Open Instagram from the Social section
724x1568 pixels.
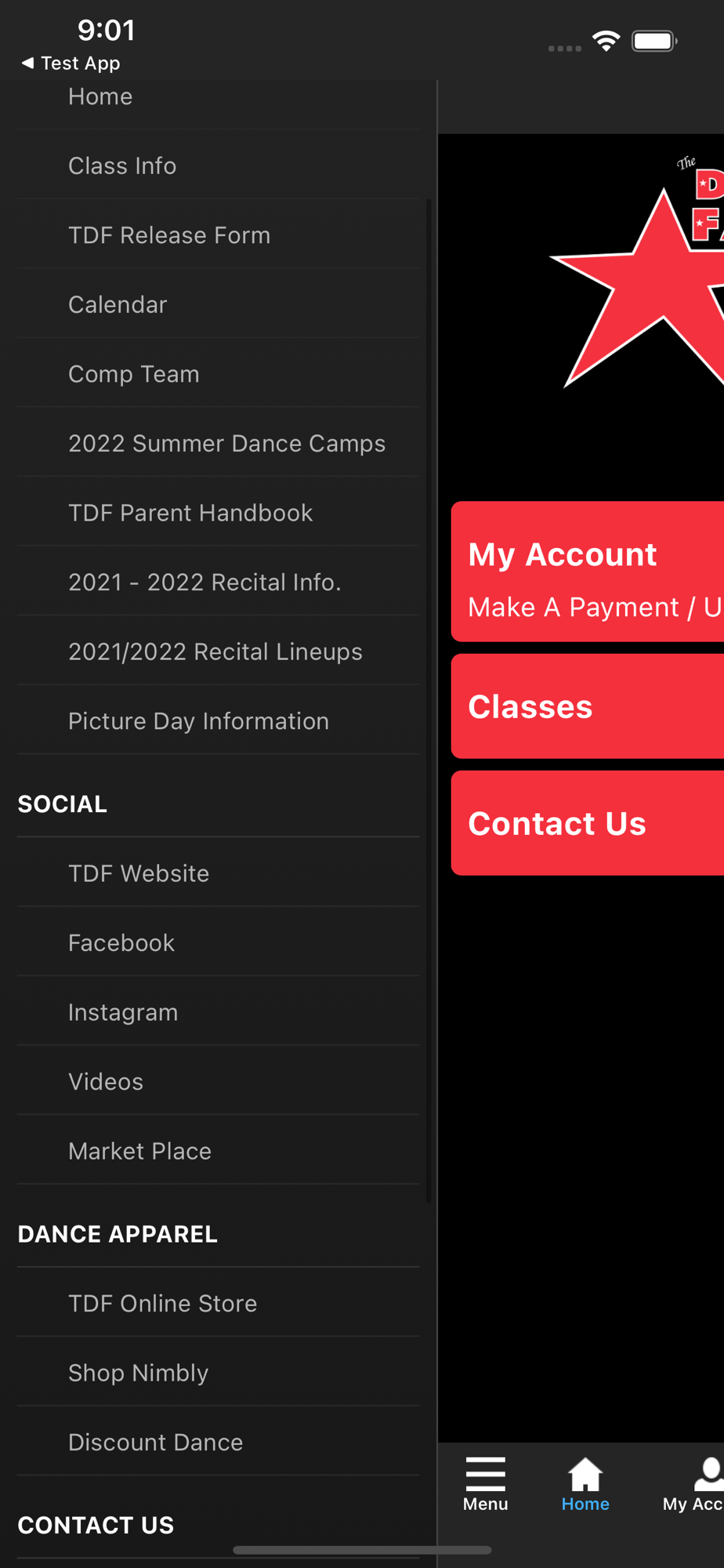[218, 1012]
